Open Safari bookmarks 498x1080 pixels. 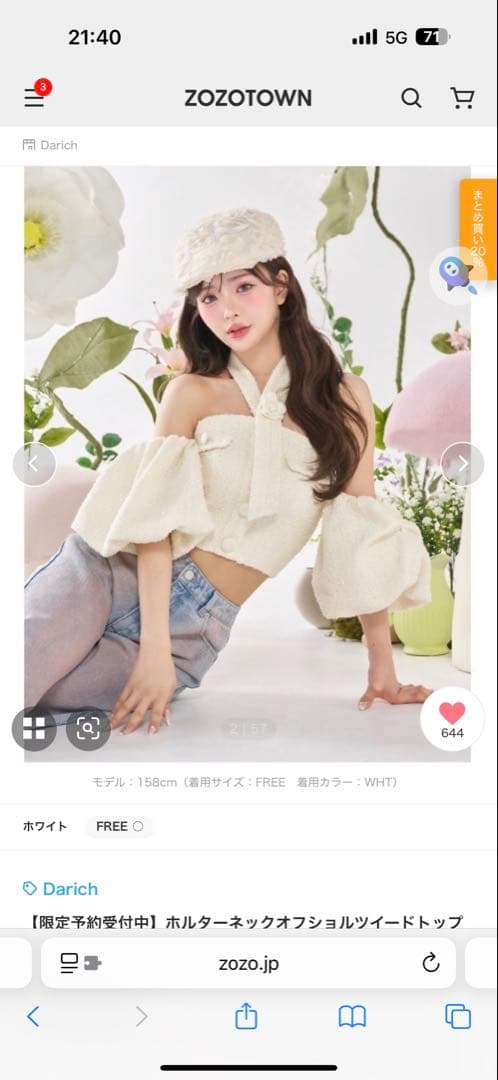tap(352, 1016)
